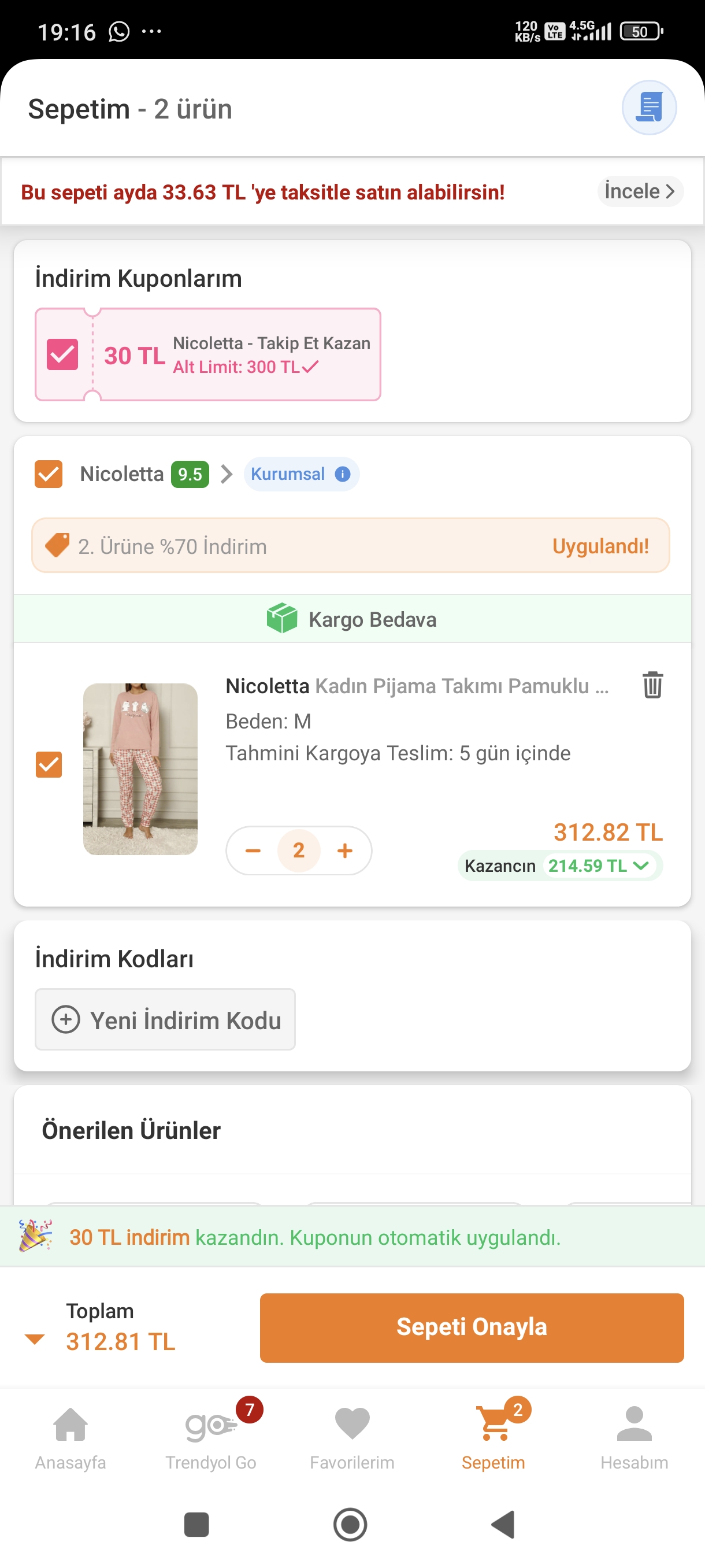The width and height of the screenshot is (705, 1568).
Task: Confirm cart with Sepeti Onayla
Action: 472,1327
